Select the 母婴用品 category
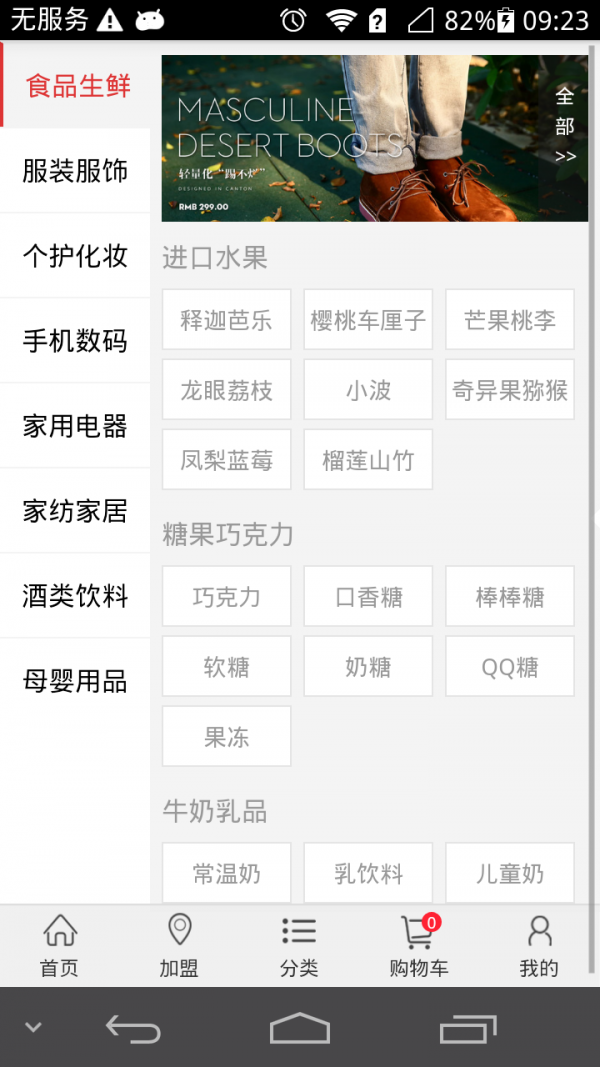The height and width of the screenshot is (1067, 600). point(75,681)
